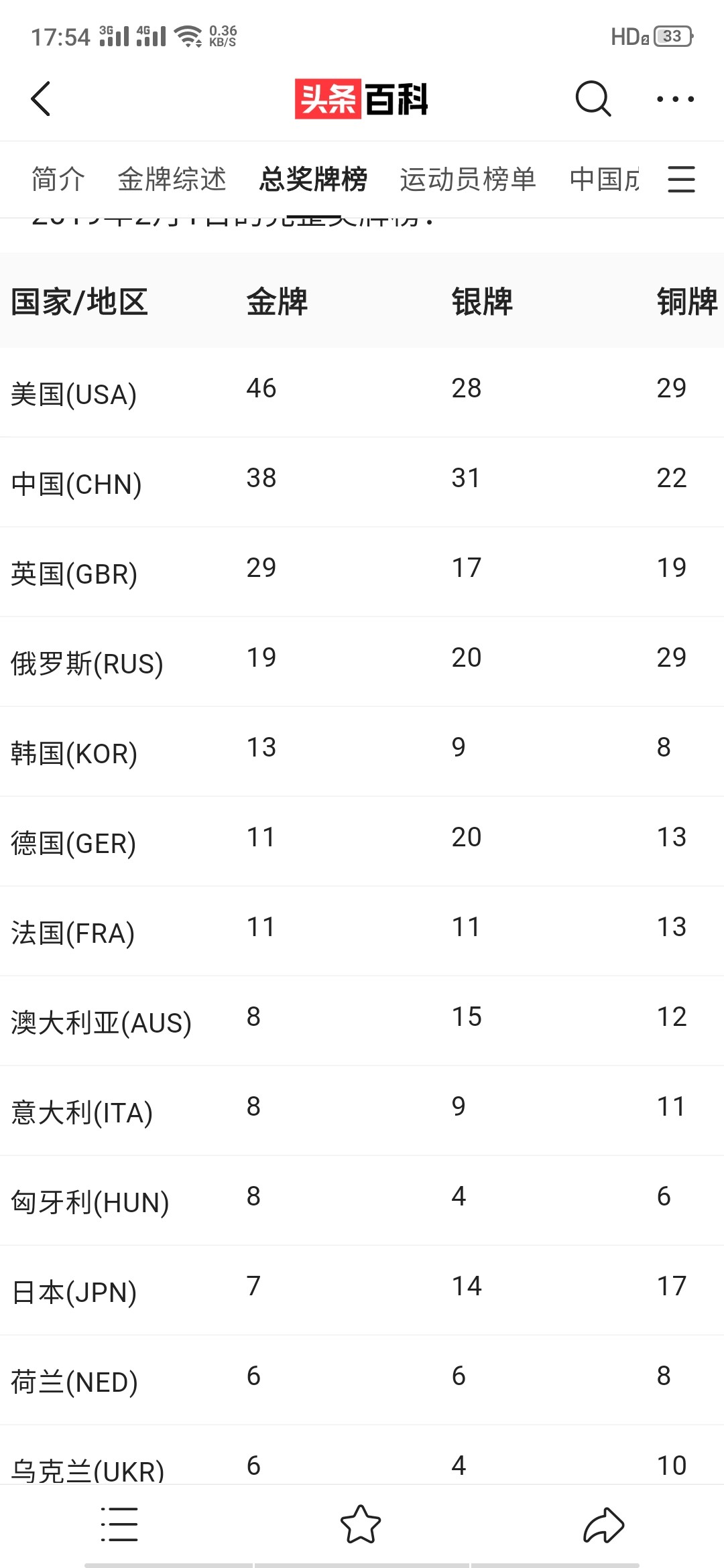This screenshot has width=724, height=1568.
Task: Go back using the top-left arrow
Action: click(x=42, y=99)
